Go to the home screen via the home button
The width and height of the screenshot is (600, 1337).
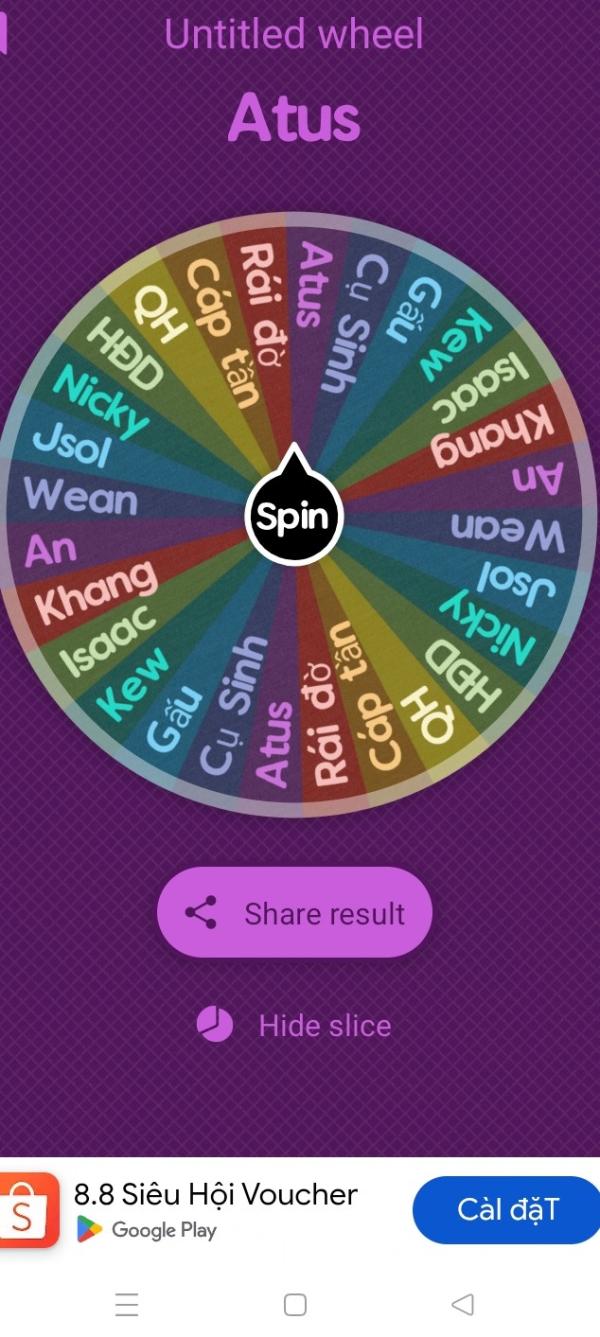pos(295,1304)
